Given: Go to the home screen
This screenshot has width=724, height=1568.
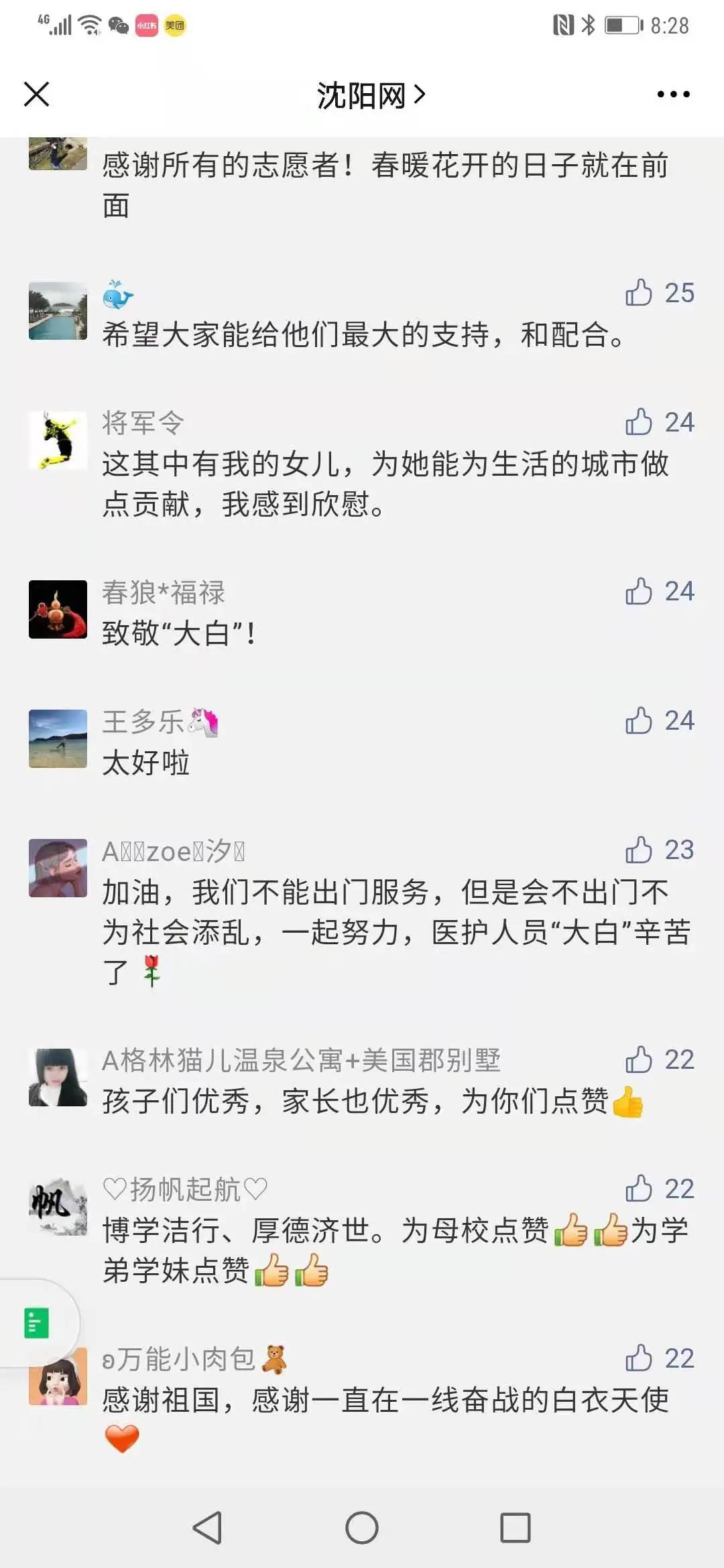Looking at the screenshot, I should [x=362, y=1528].
